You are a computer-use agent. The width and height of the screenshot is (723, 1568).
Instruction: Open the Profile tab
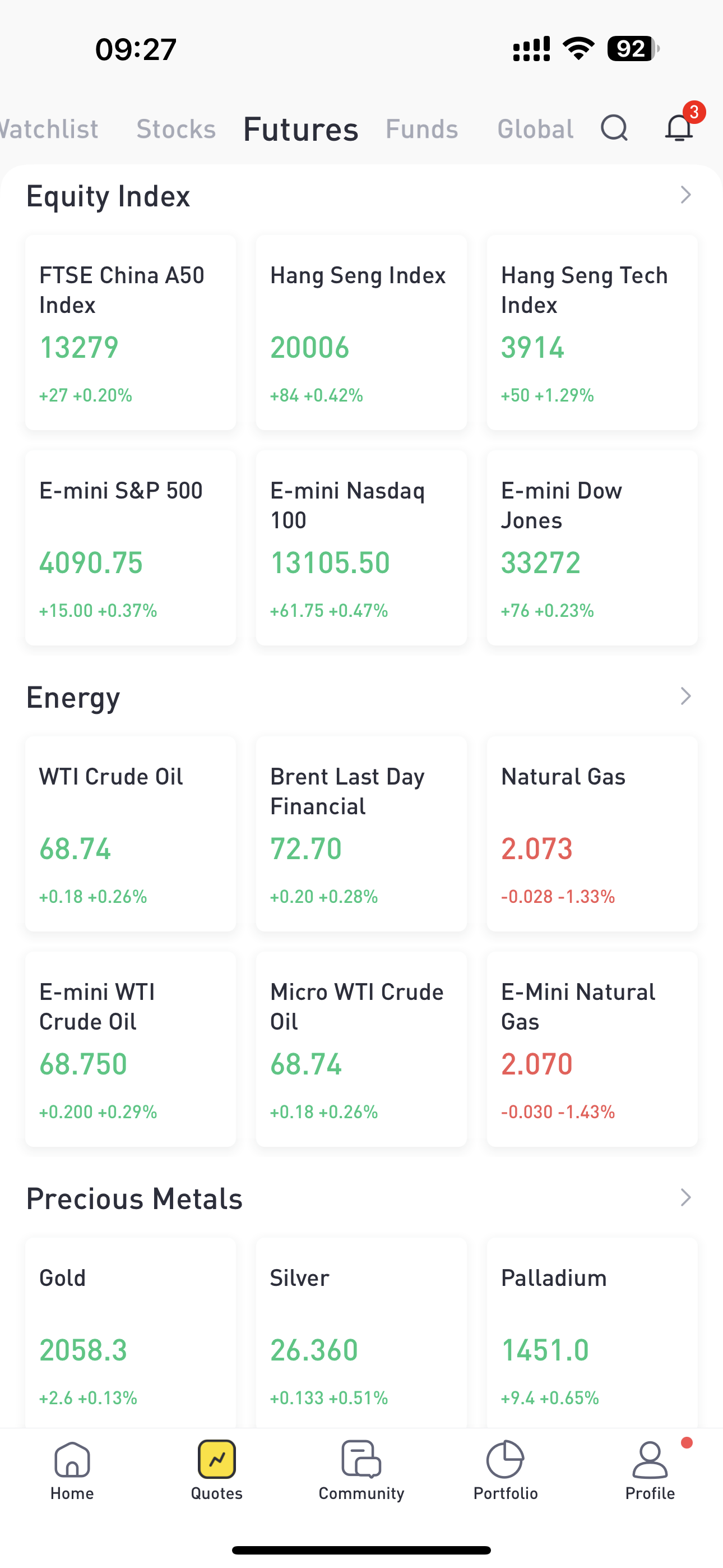point(650,1470)
